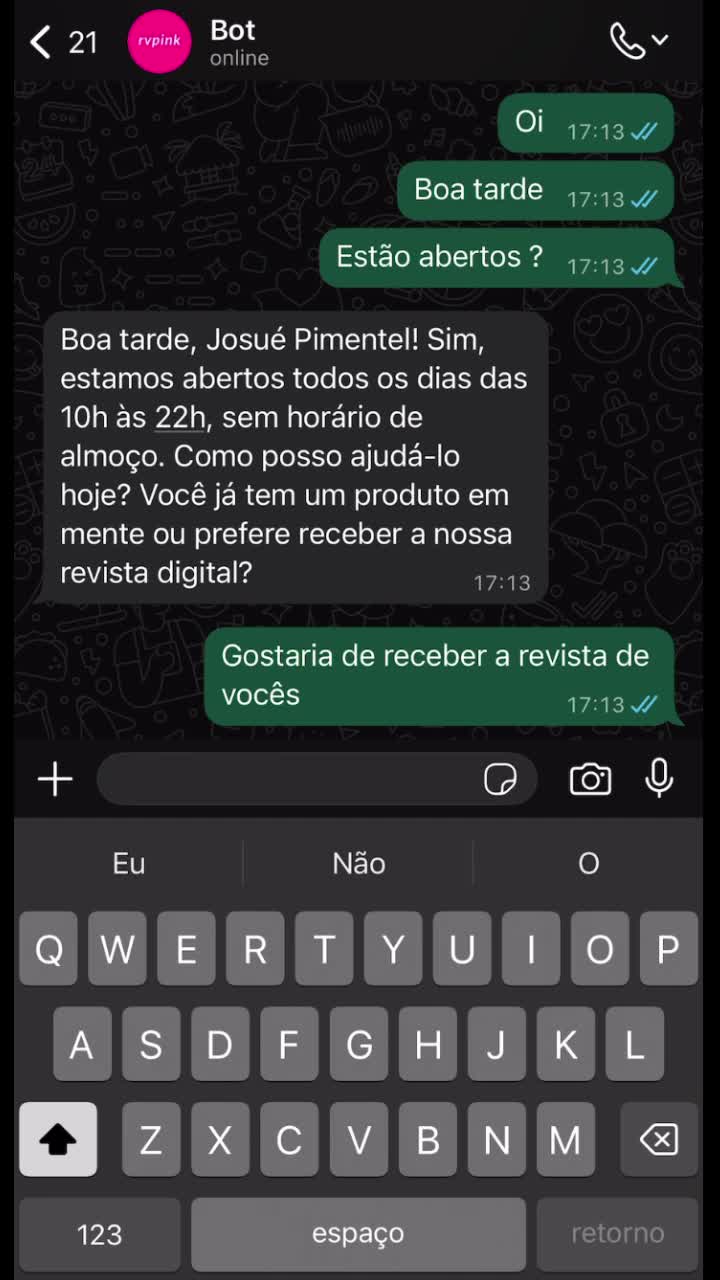
Task: Select the suggestion 'Eu'
Action: pos(128,863)
